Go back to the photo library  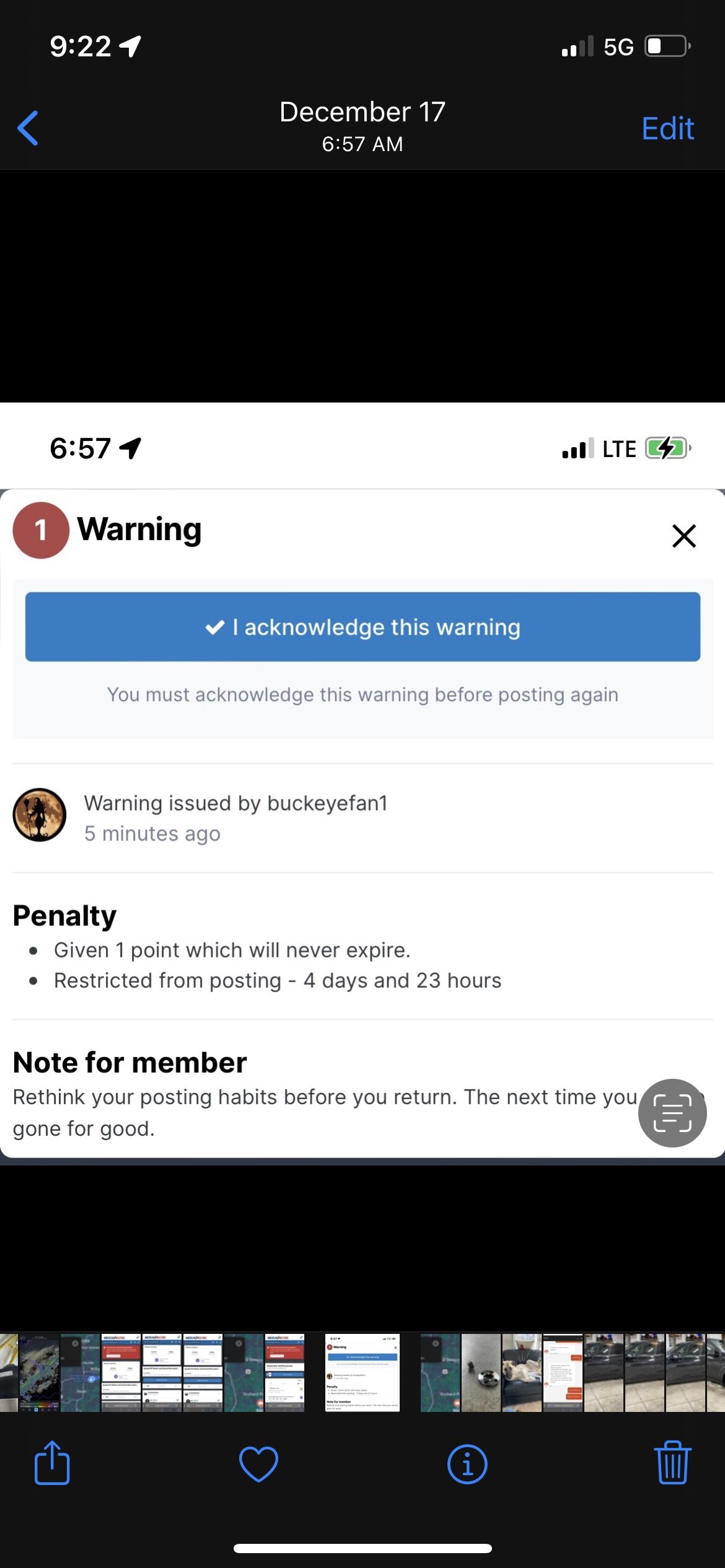click(28, 128)
